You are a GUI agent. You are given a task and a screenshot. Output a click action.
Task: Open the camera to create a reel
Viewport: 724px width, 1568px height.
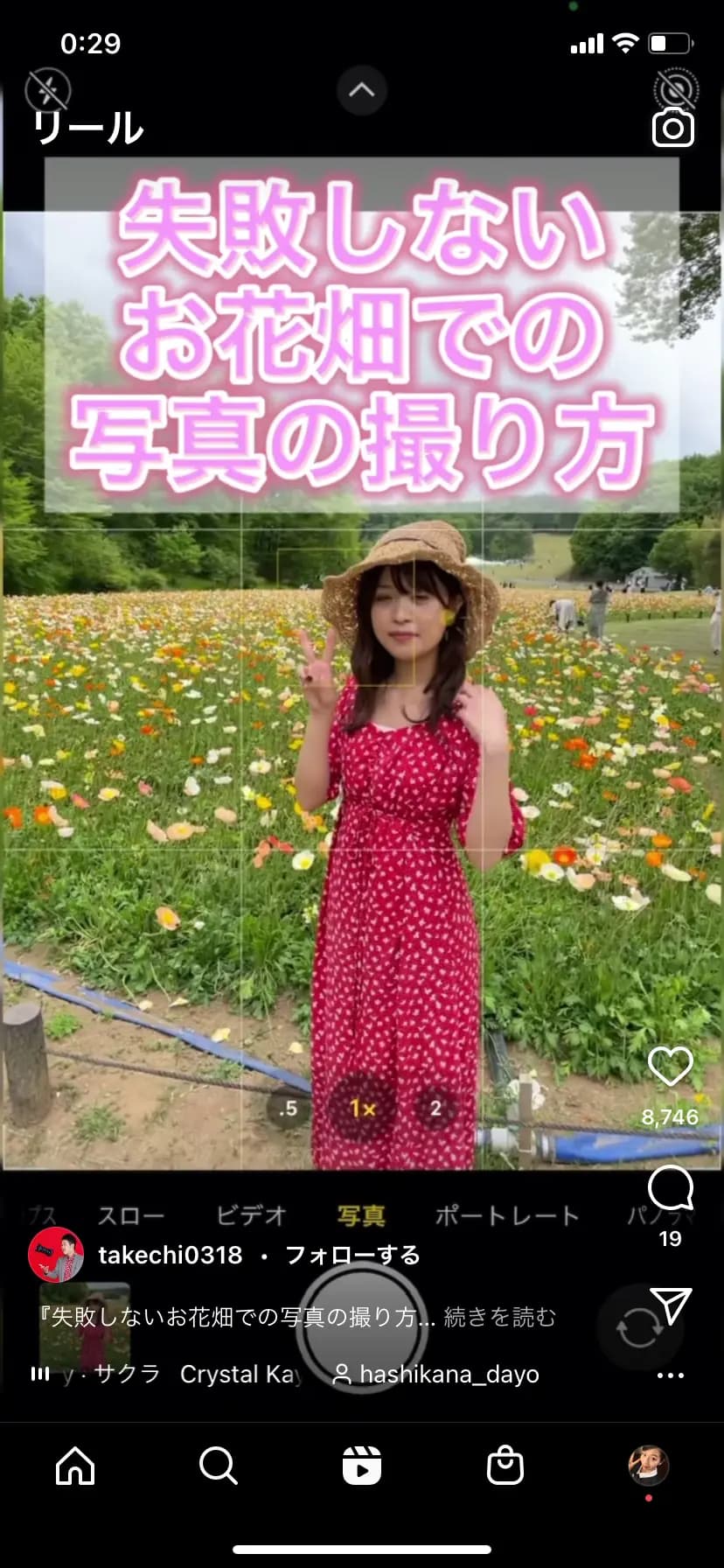click(672, 129)
